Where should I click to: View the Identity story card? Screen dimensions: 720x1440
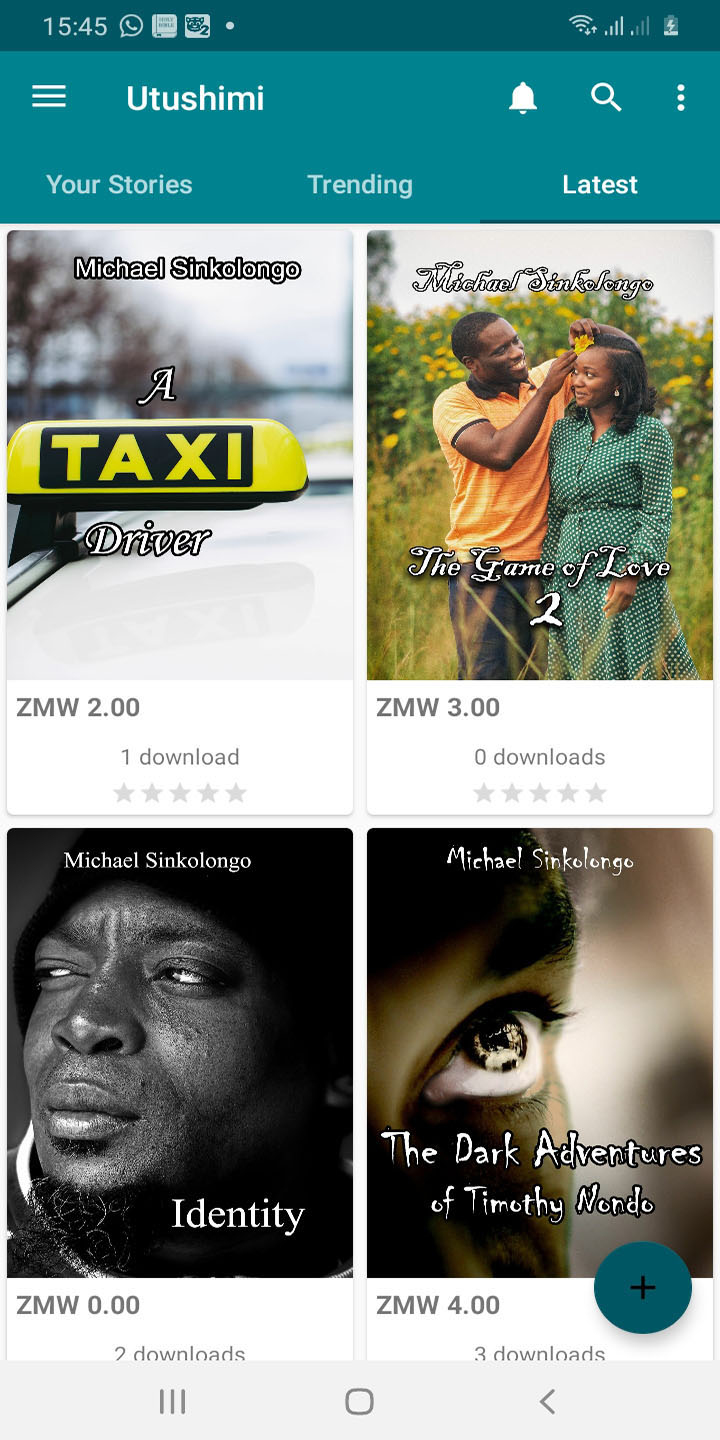(180, 1052)
